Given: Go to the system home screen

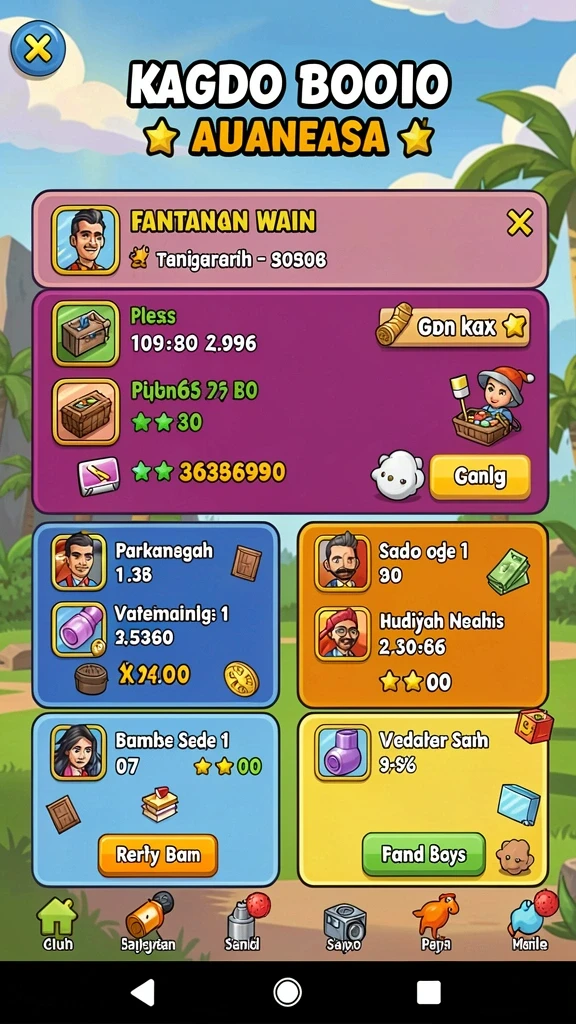Looking at the screenshot, I should click(x=287, y=992).
